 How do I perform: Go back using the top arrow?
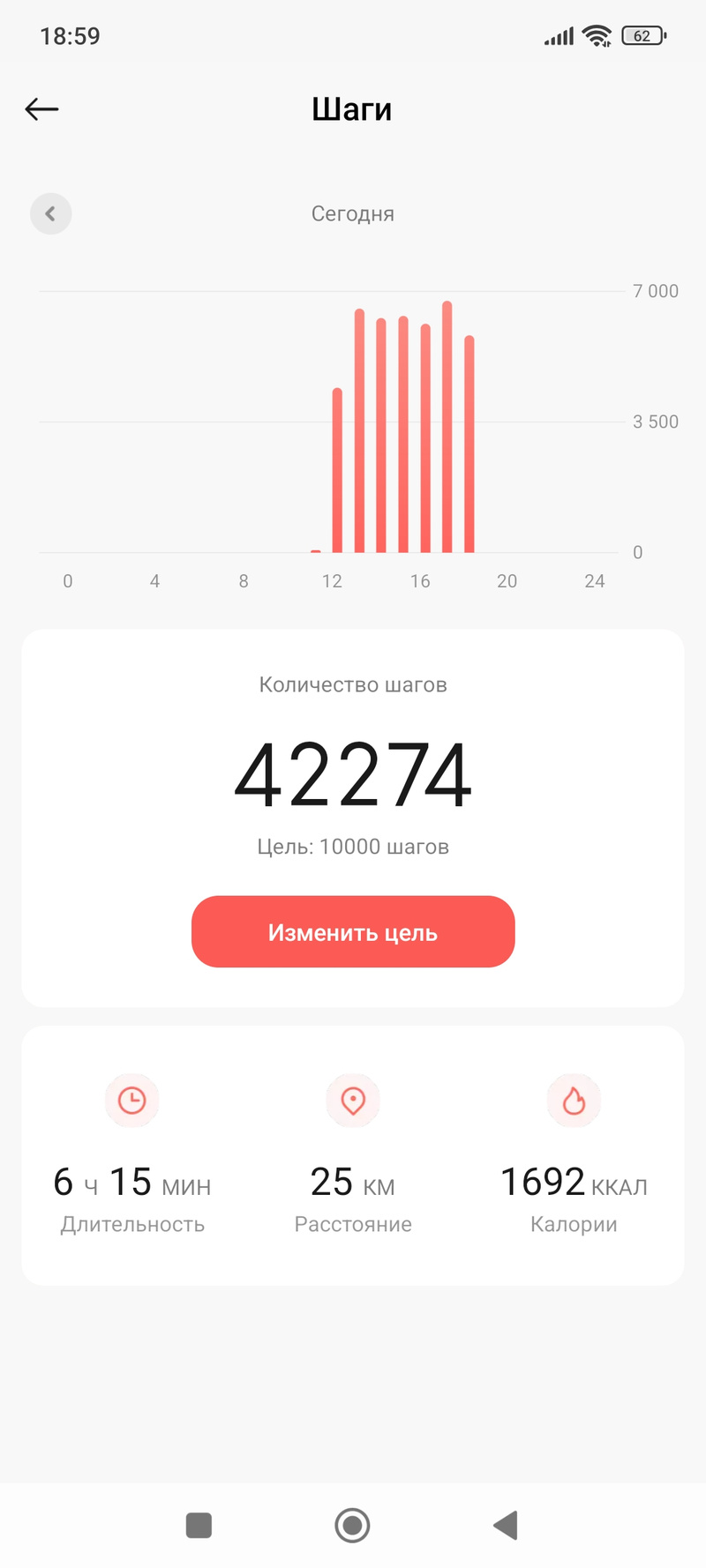click(41, 109)
